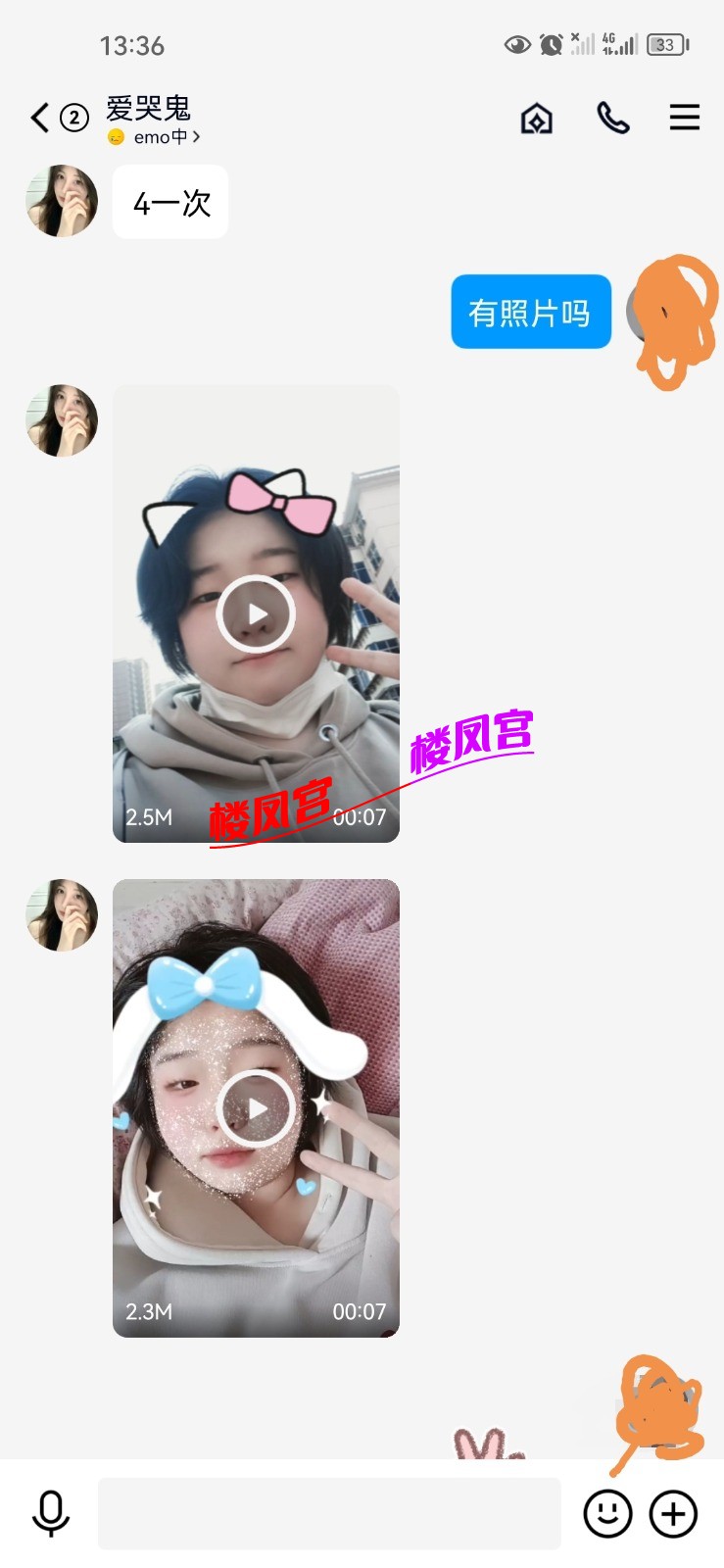Play the 2.5M video message
Viewport: 724px width, 1568px height.
[256, 614]
